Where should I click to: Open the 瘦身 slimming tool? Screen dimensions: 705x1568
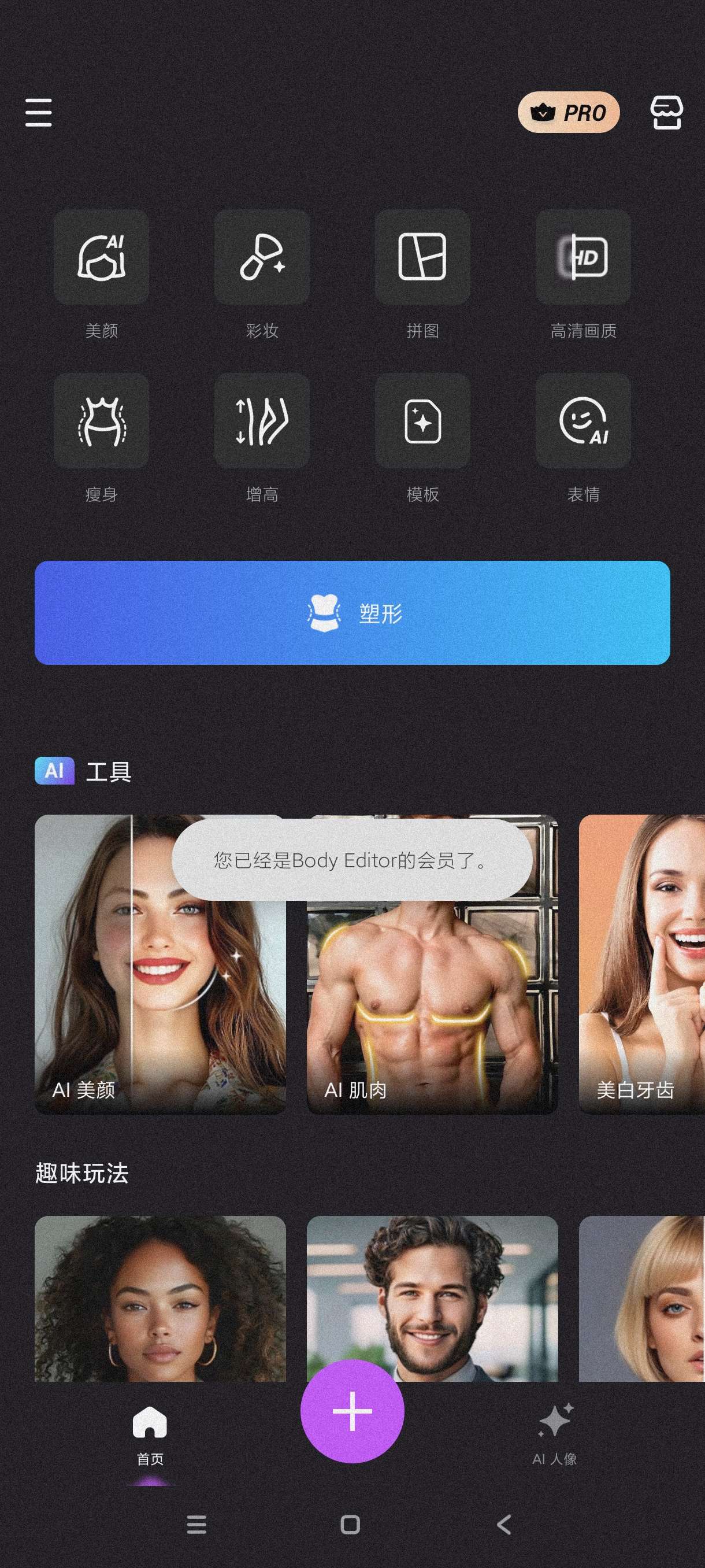click(102, 420)
